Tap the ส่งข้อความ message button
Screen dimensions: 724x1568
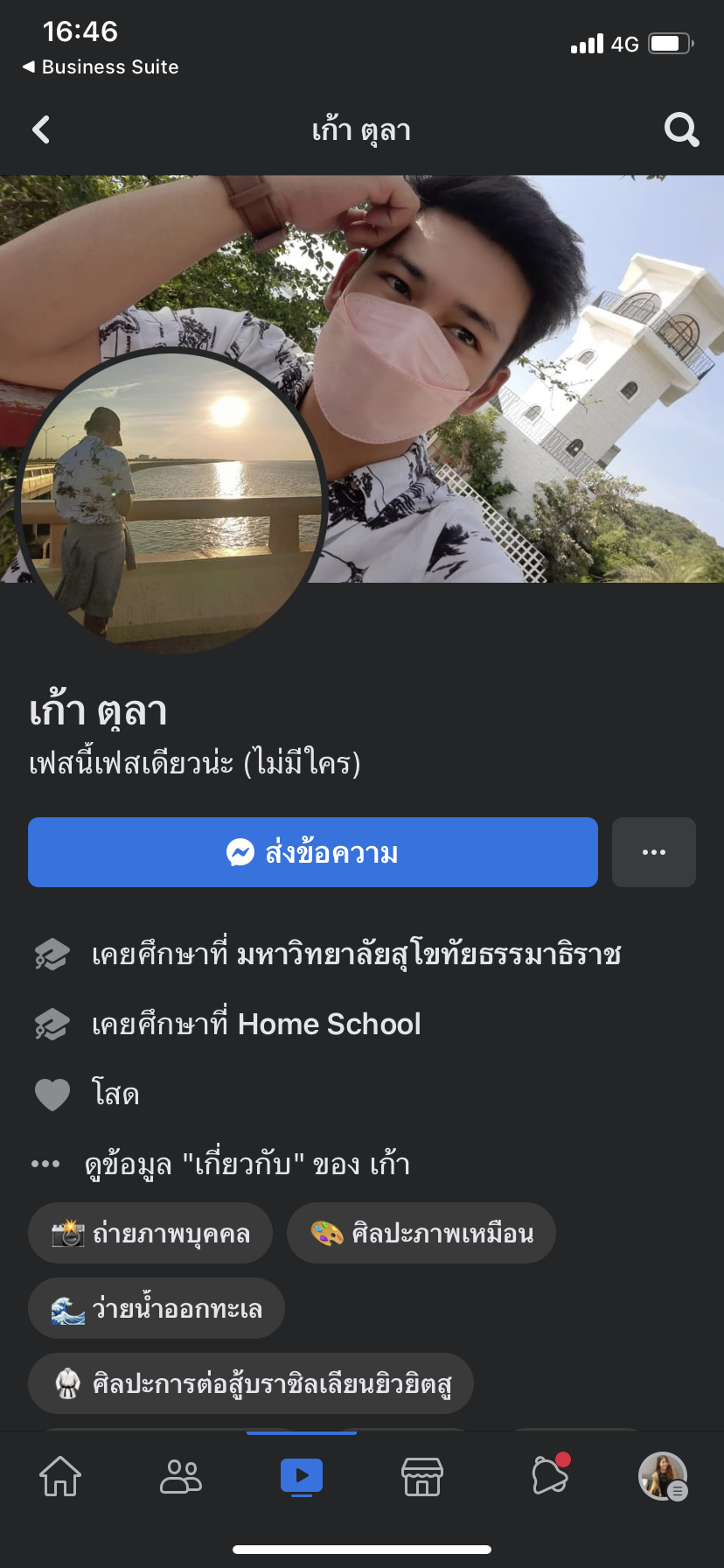coord(312,852)
